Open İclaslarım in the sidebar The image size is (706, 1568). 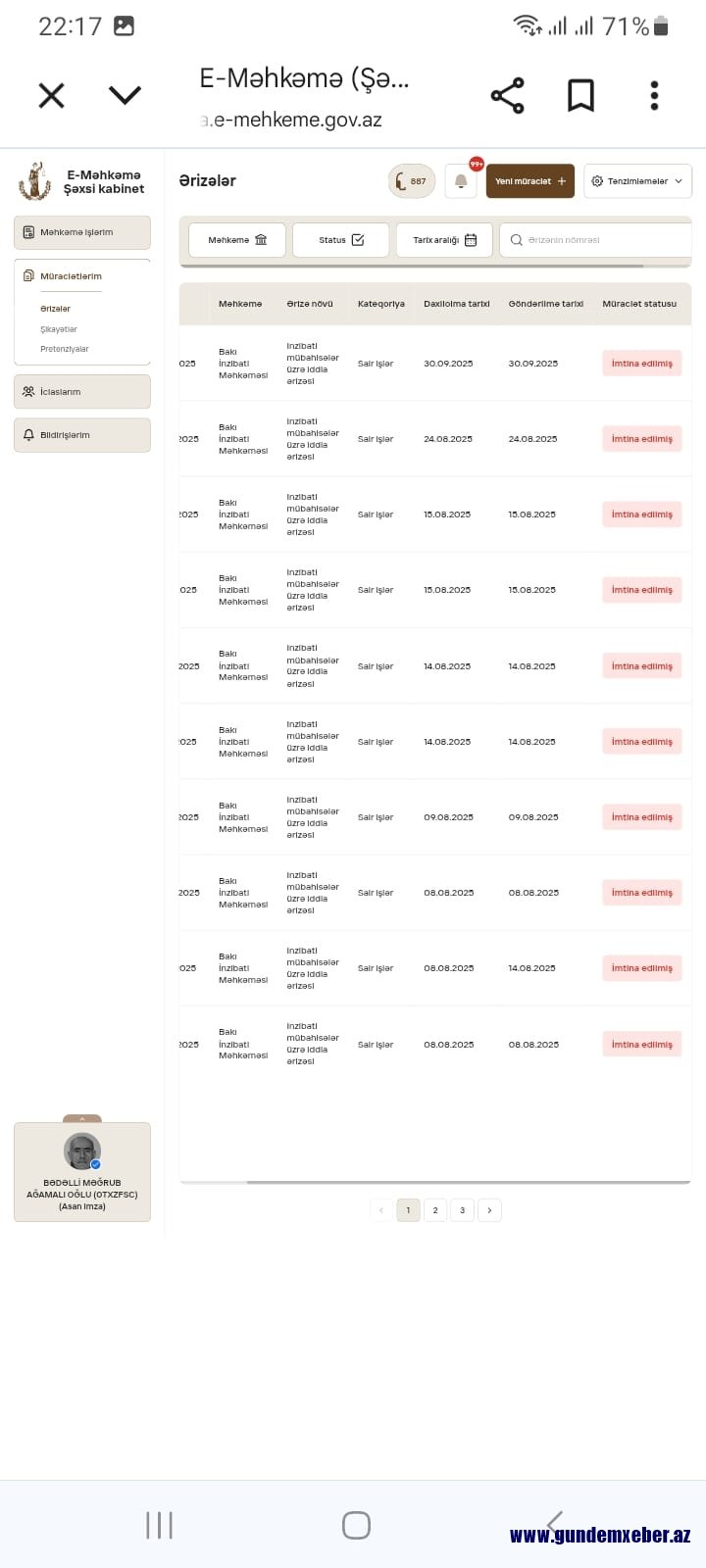[x=82, y=391]
